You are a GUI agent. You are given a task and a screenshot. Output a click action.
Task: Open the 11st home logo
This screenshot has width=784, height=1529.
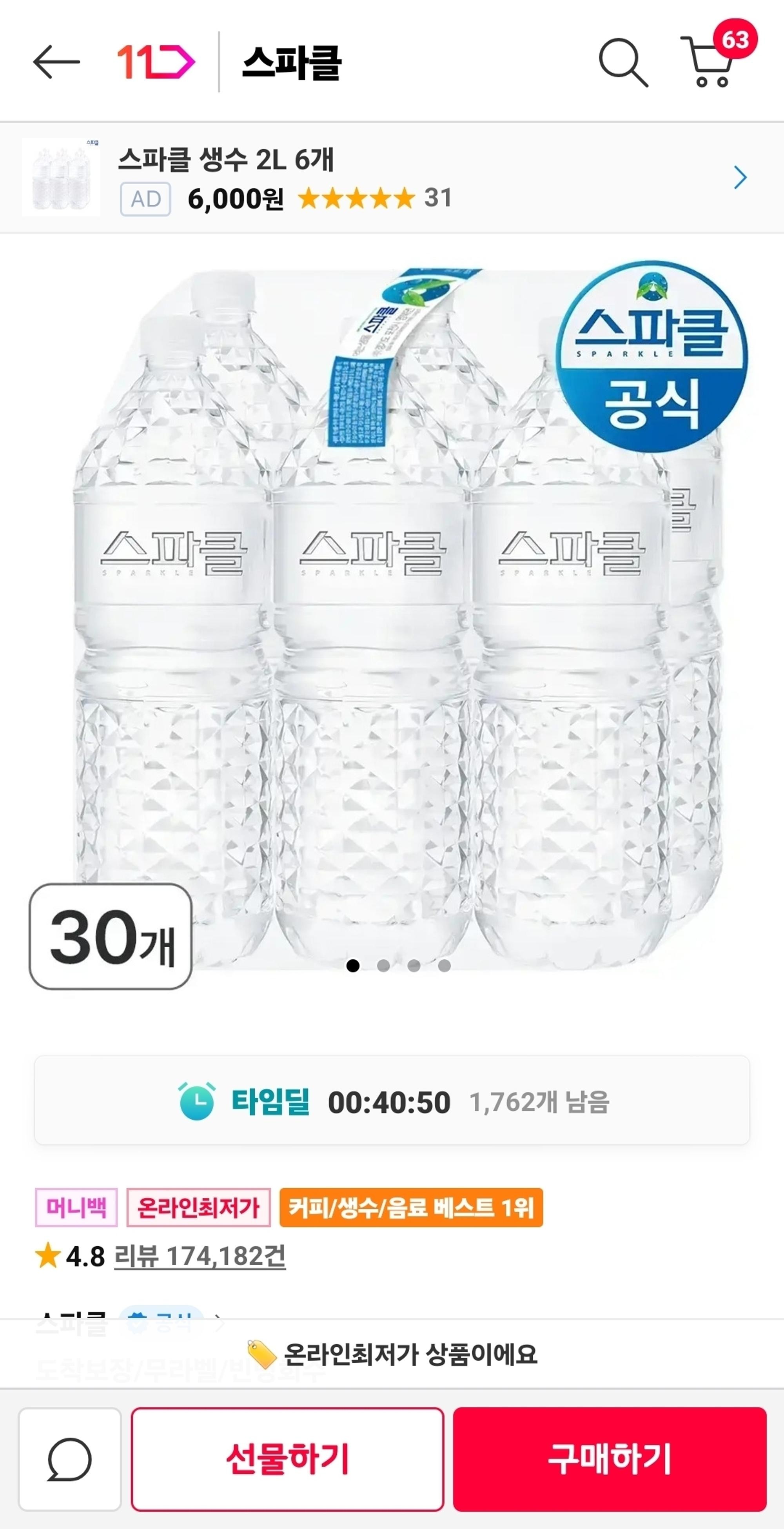(x=156, y=62)
